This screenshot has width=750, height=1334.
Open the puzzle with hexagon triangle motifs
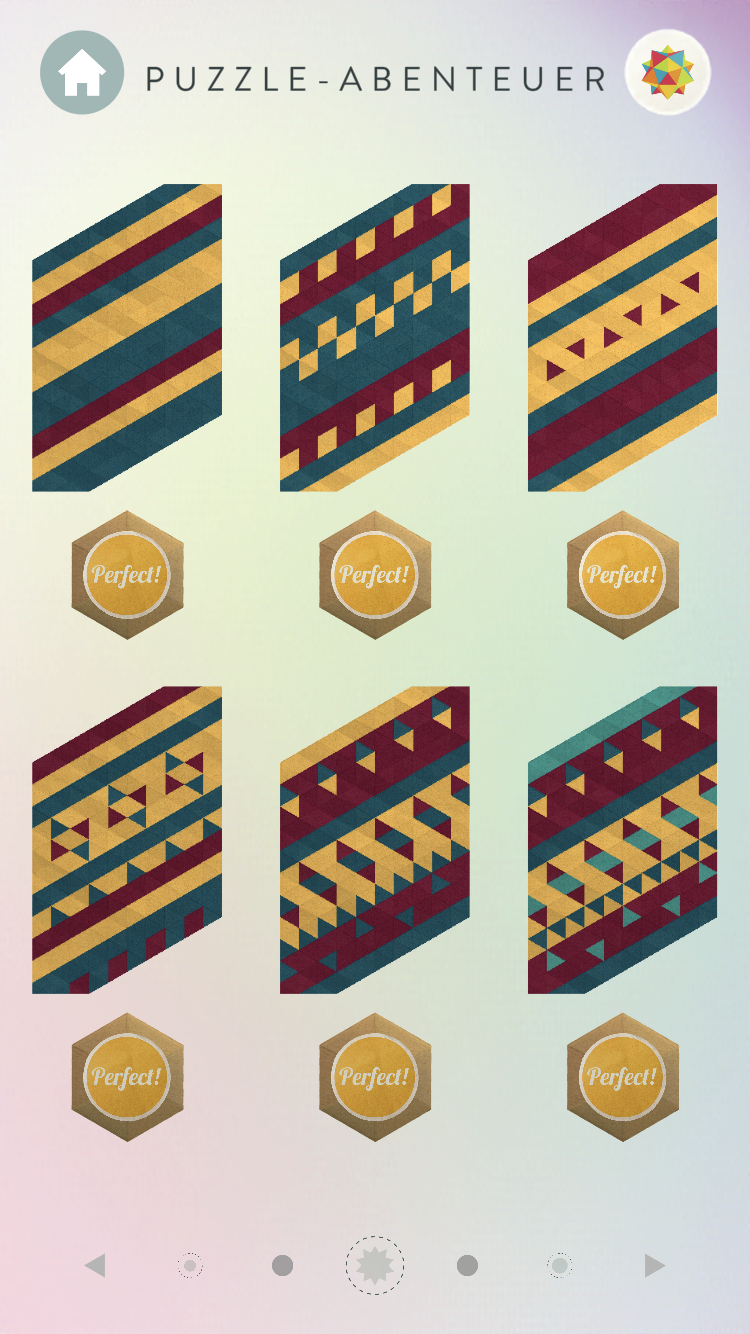tap(127, 839)
